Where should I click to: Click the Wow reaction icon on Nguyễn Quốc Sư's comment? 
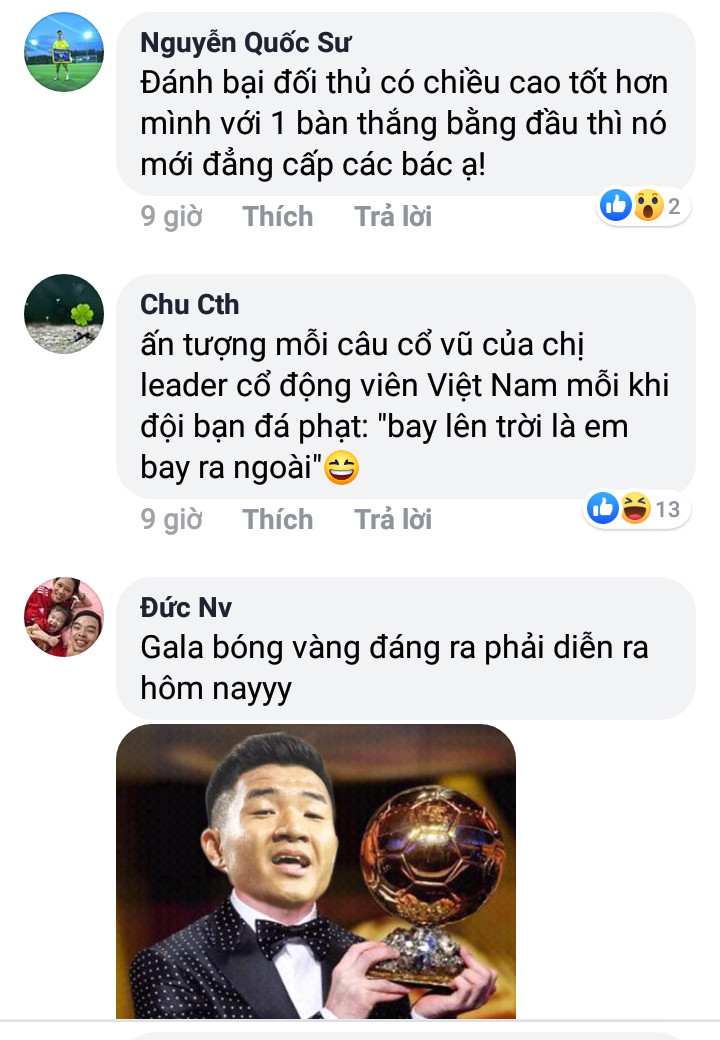tap(650, 204)
